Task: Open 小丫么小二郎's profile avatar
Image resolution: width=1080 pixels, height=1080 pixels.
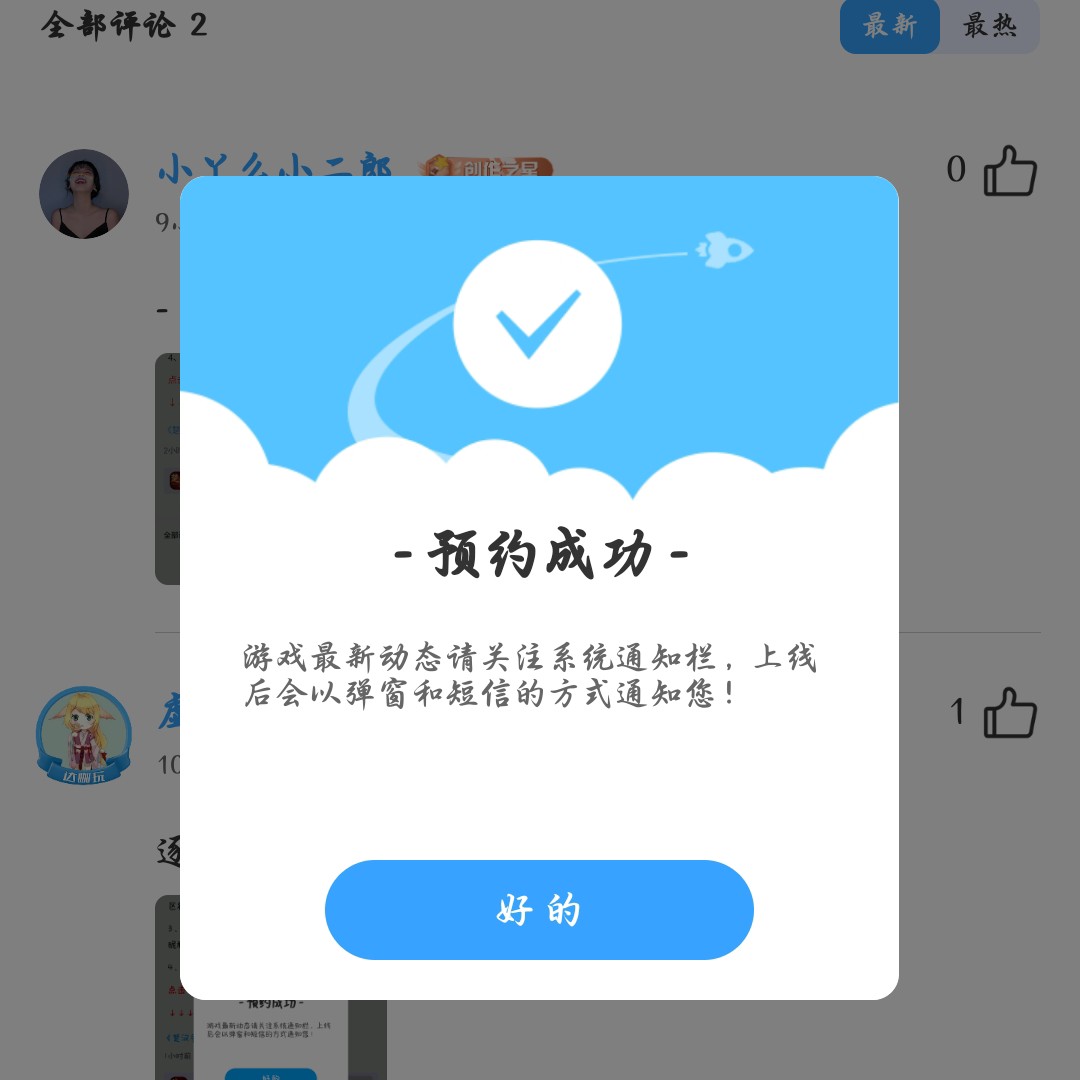Action: click(84, 194)
